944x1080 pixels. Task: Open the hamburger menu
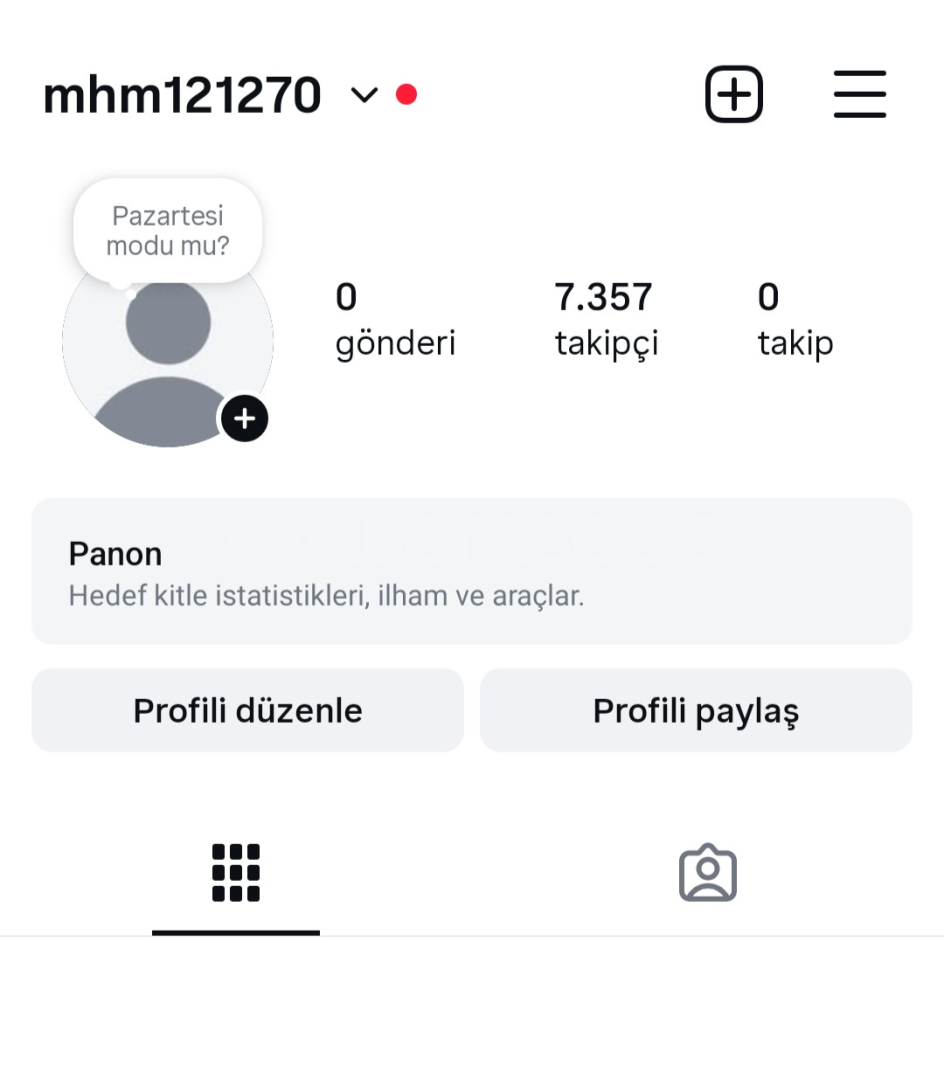[860, 95]
